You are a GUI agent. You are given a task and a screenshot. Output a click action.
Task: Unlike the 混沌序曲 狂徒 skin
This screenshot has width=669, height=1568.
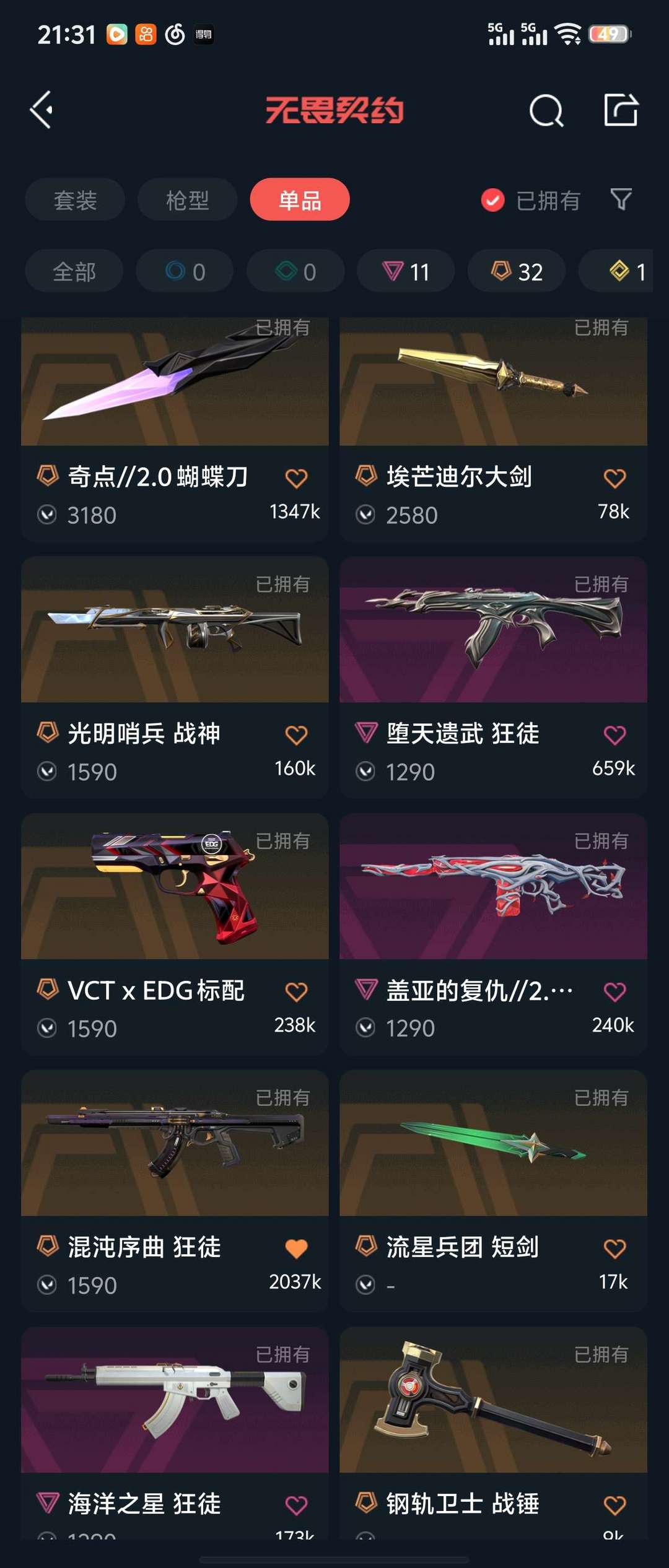pos(296,1248)
